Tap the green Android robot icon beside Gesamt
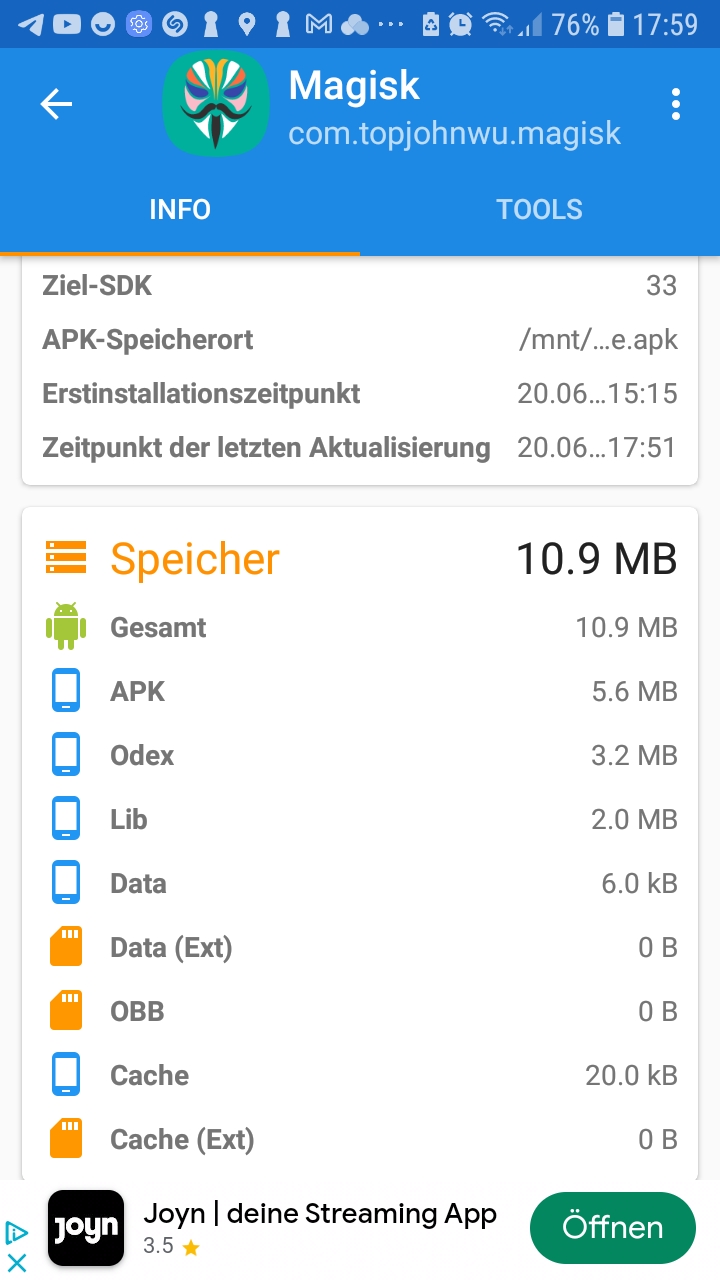The image size is (720, 1280). coord(65,627)
